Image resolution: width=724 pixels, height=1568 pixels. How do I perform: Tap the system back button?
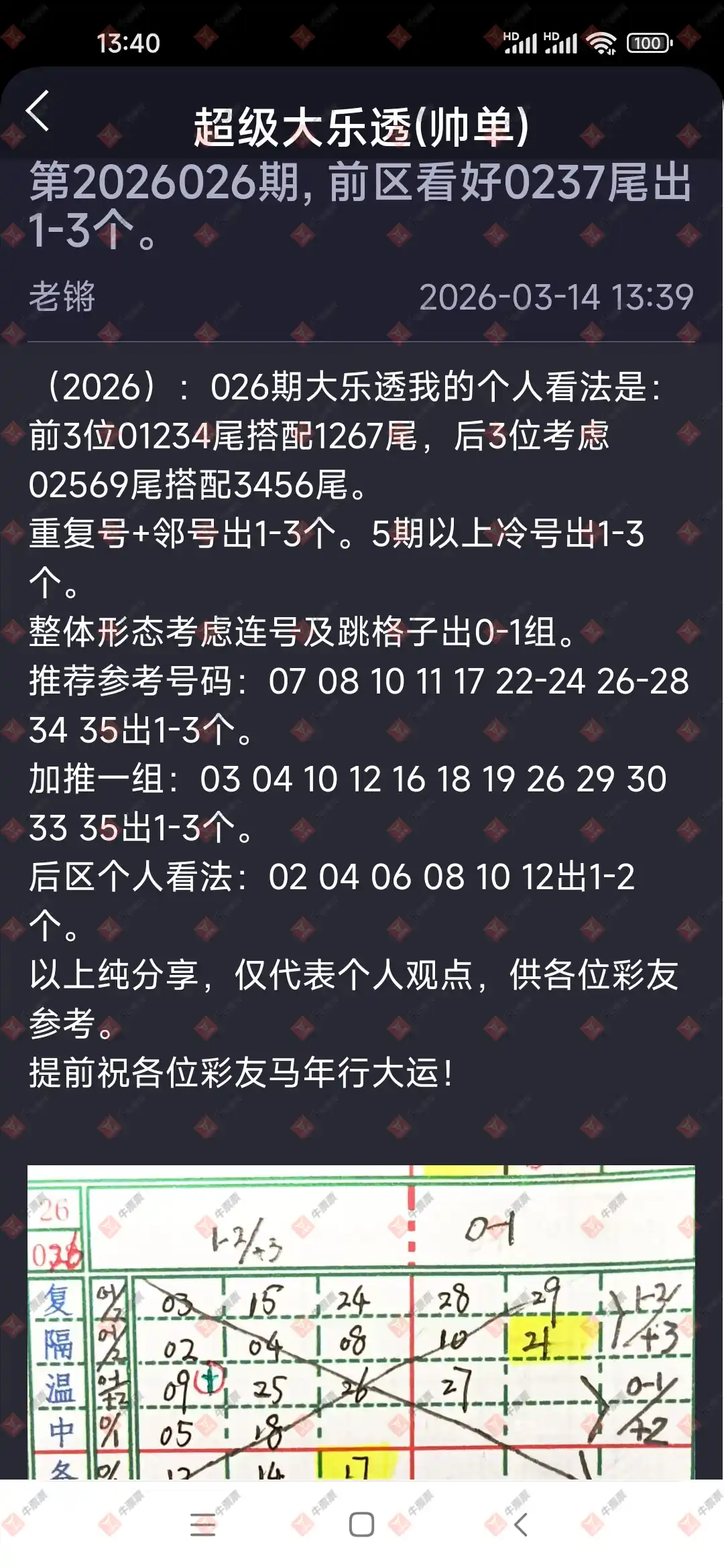[x=521, y=1524]
